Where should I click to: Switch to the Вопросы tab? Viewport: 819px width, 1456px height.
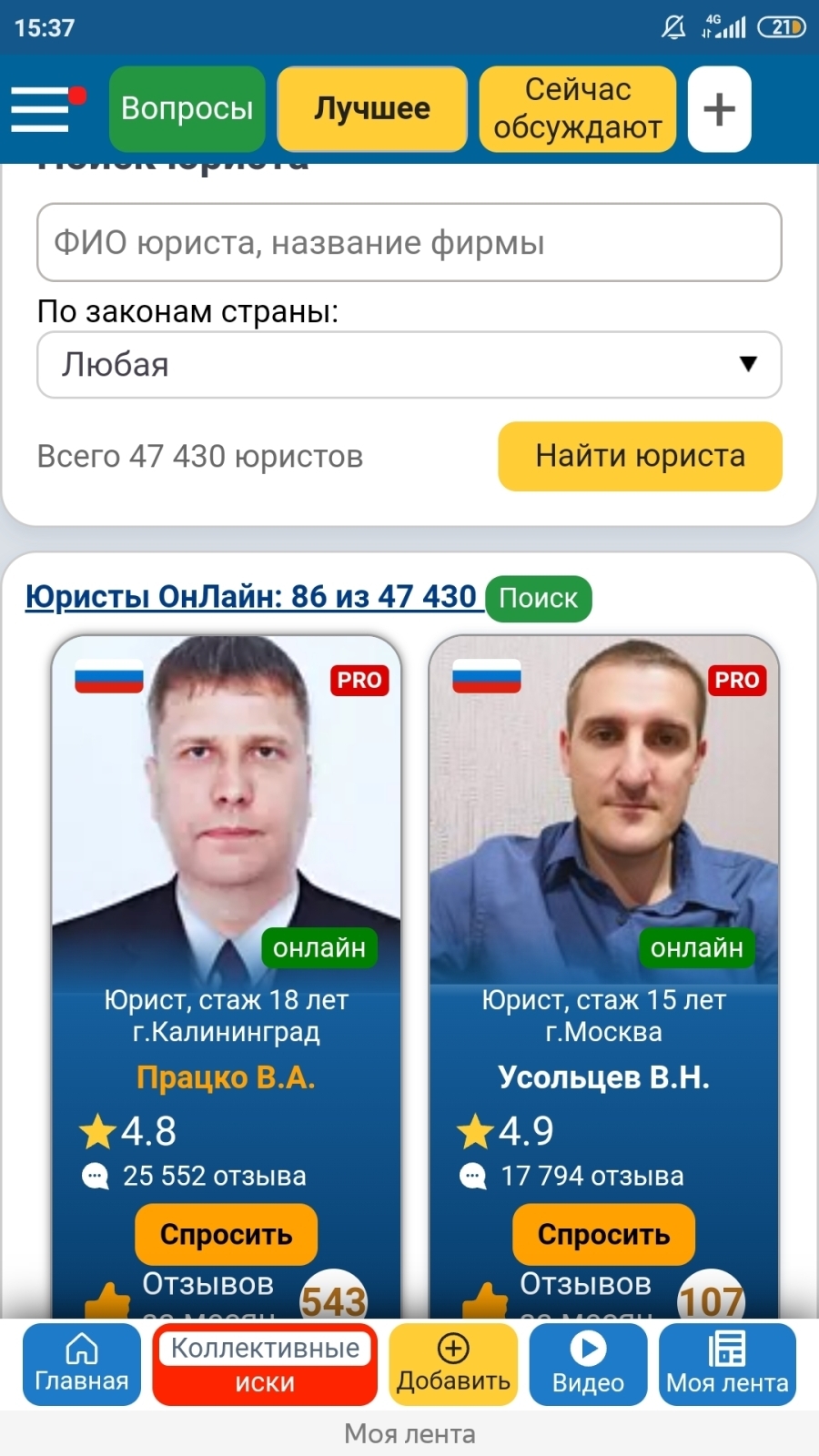(187, 109)
